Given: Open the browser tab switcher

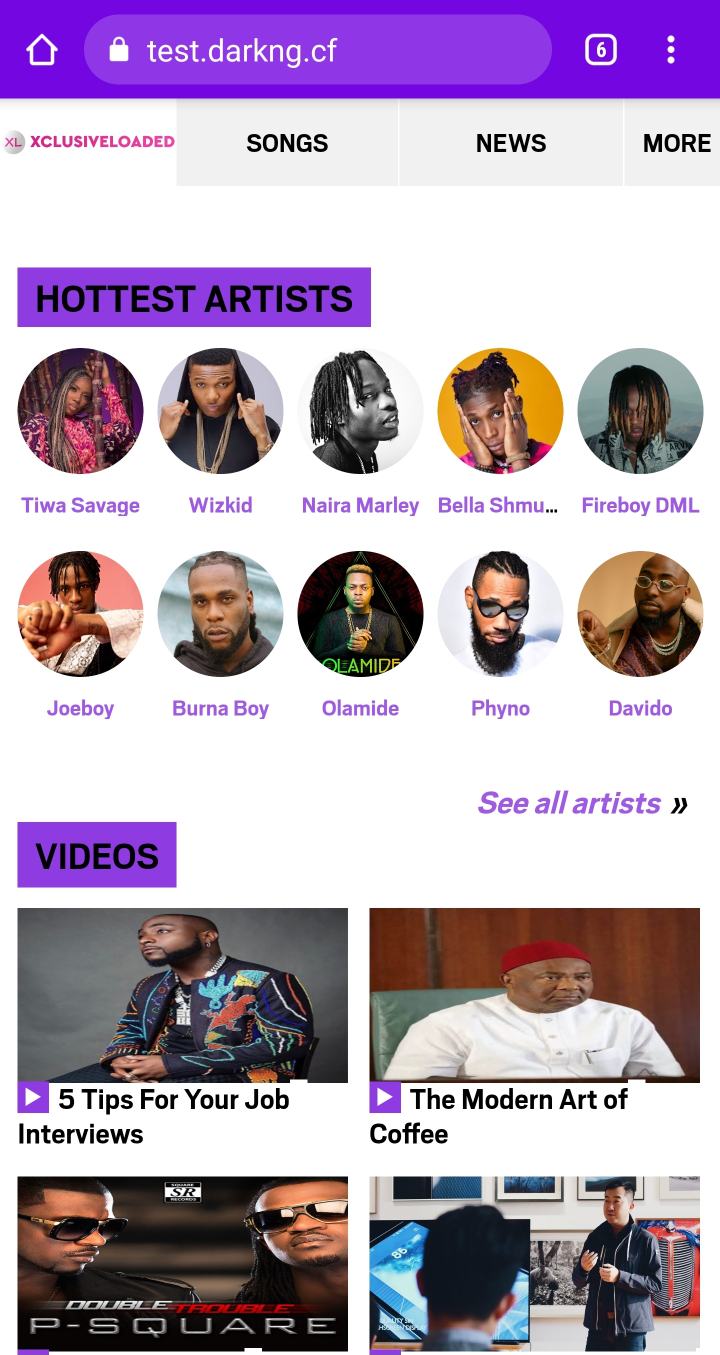Looking at the screenshot, I should click(600, 50).
